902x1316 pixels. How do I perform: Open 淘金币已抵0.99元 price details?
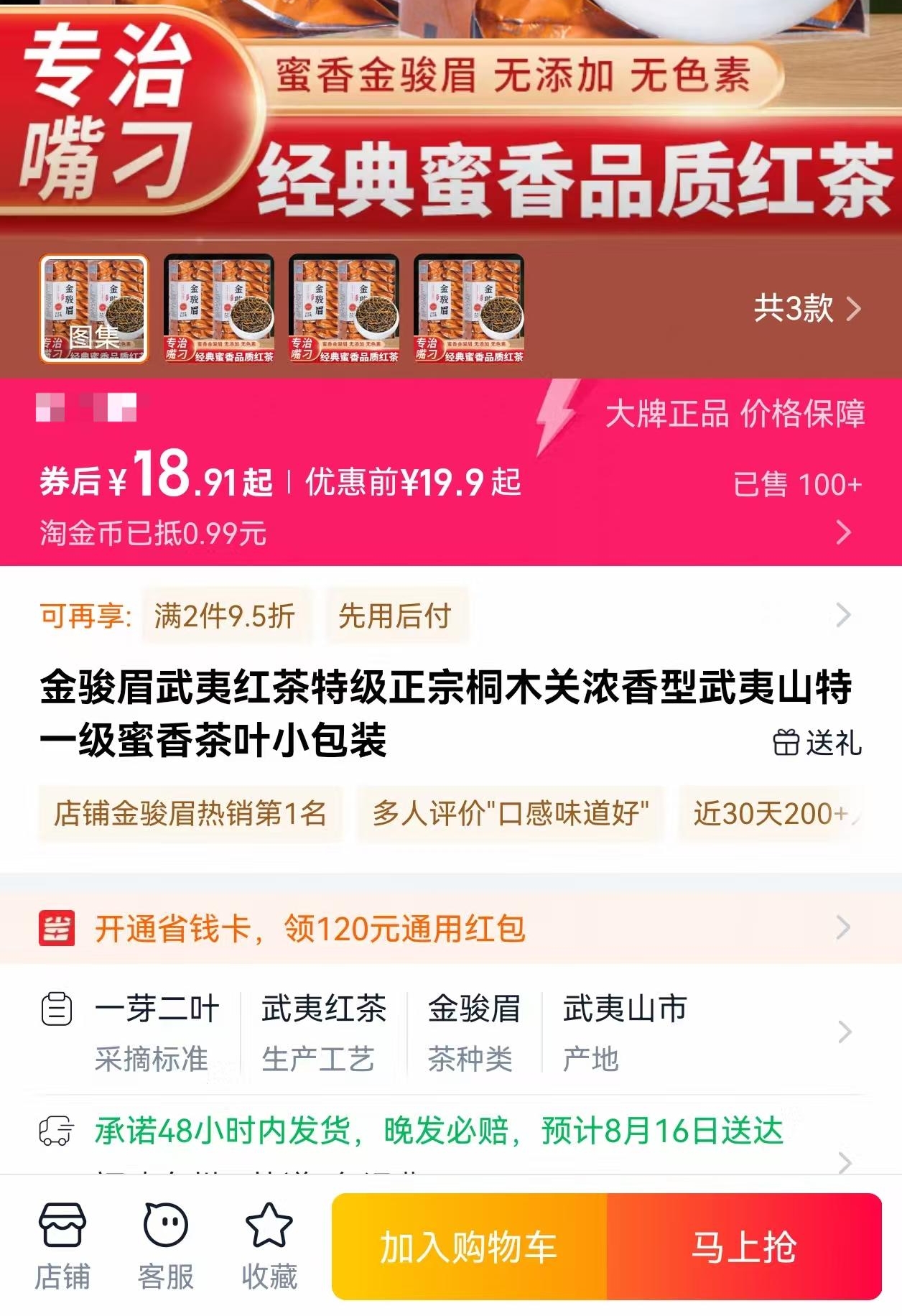(x=154, y=534)
